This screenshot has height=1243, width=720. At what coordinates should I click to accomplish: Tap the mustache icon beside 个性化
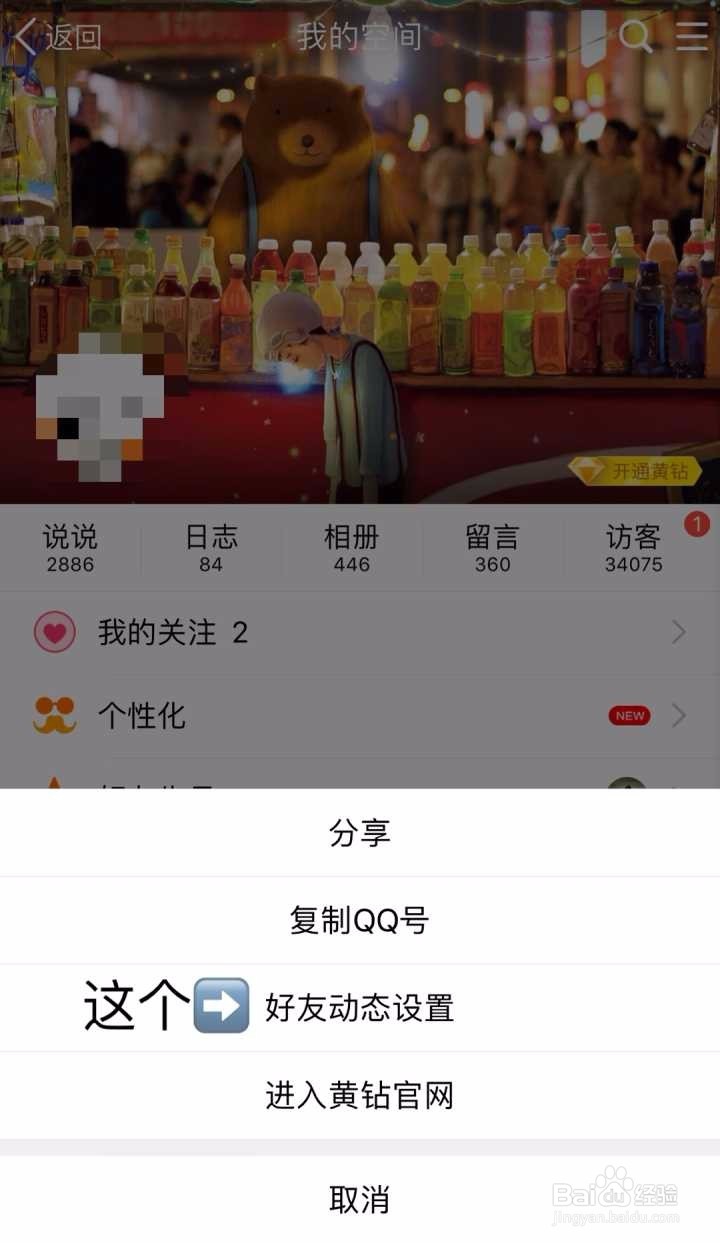(x=55, y=716)
